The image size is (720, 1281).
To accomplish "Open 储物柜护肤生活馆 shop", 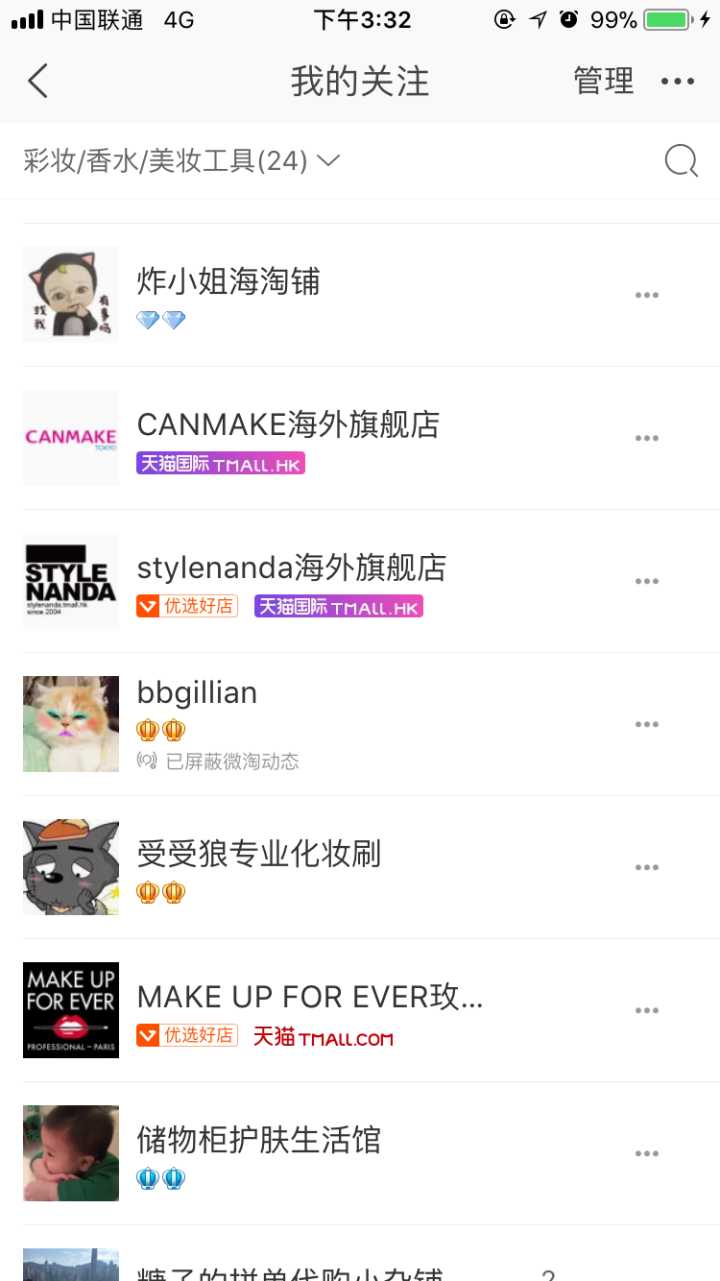I will pyautogui.click(x=258, y=1140).
